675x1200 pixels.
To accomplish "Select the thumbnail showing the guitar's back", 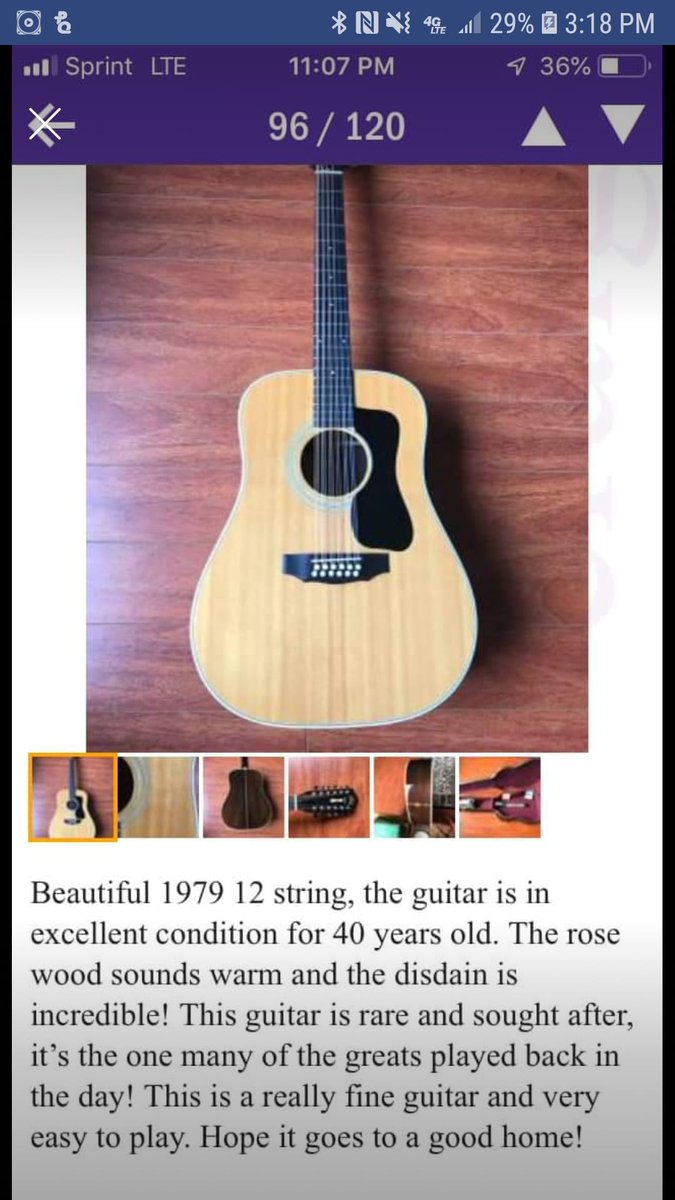I will tap(243, 797).
